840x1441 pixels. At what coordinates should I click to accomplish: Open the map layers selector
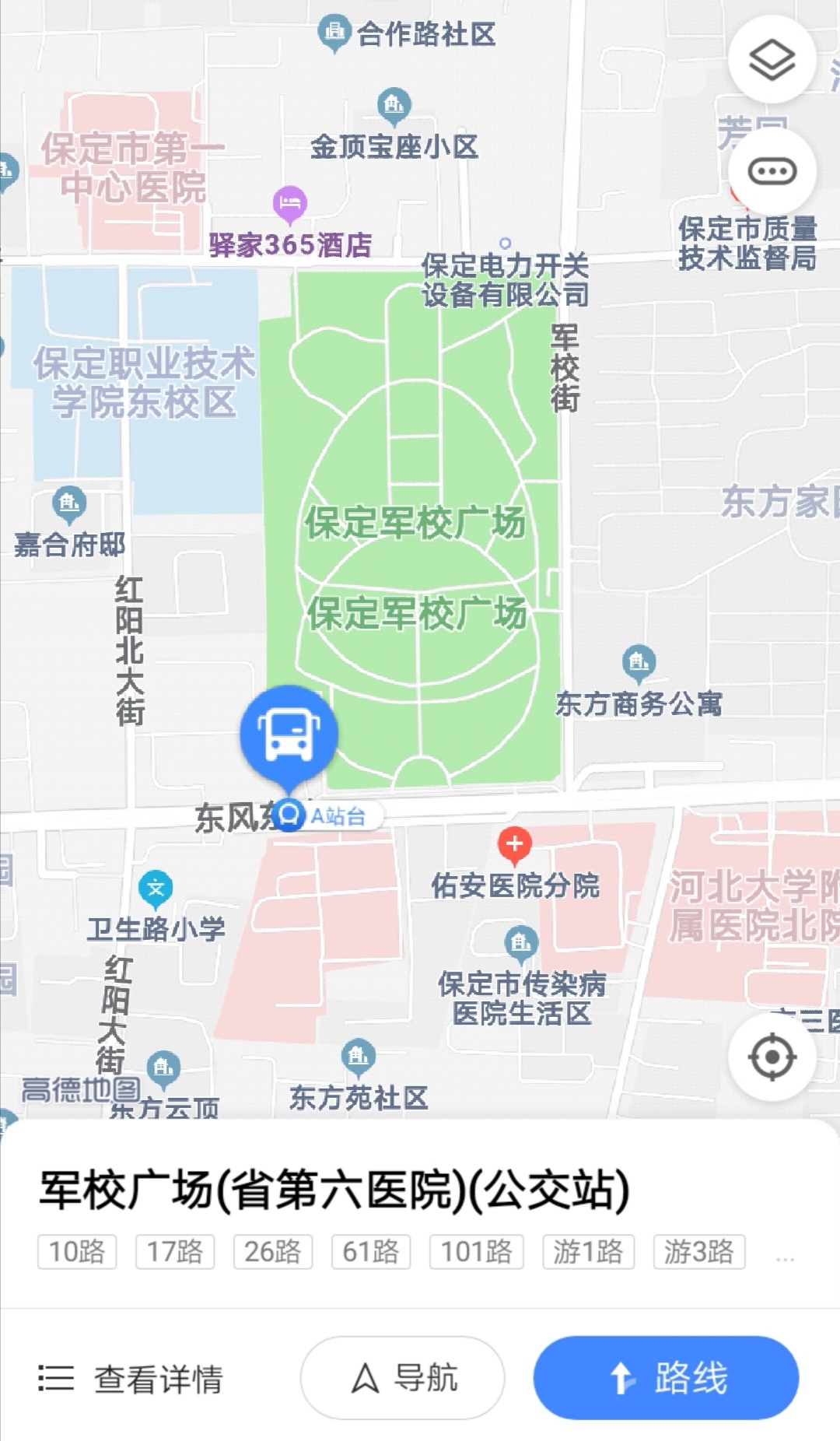[772, 60]
